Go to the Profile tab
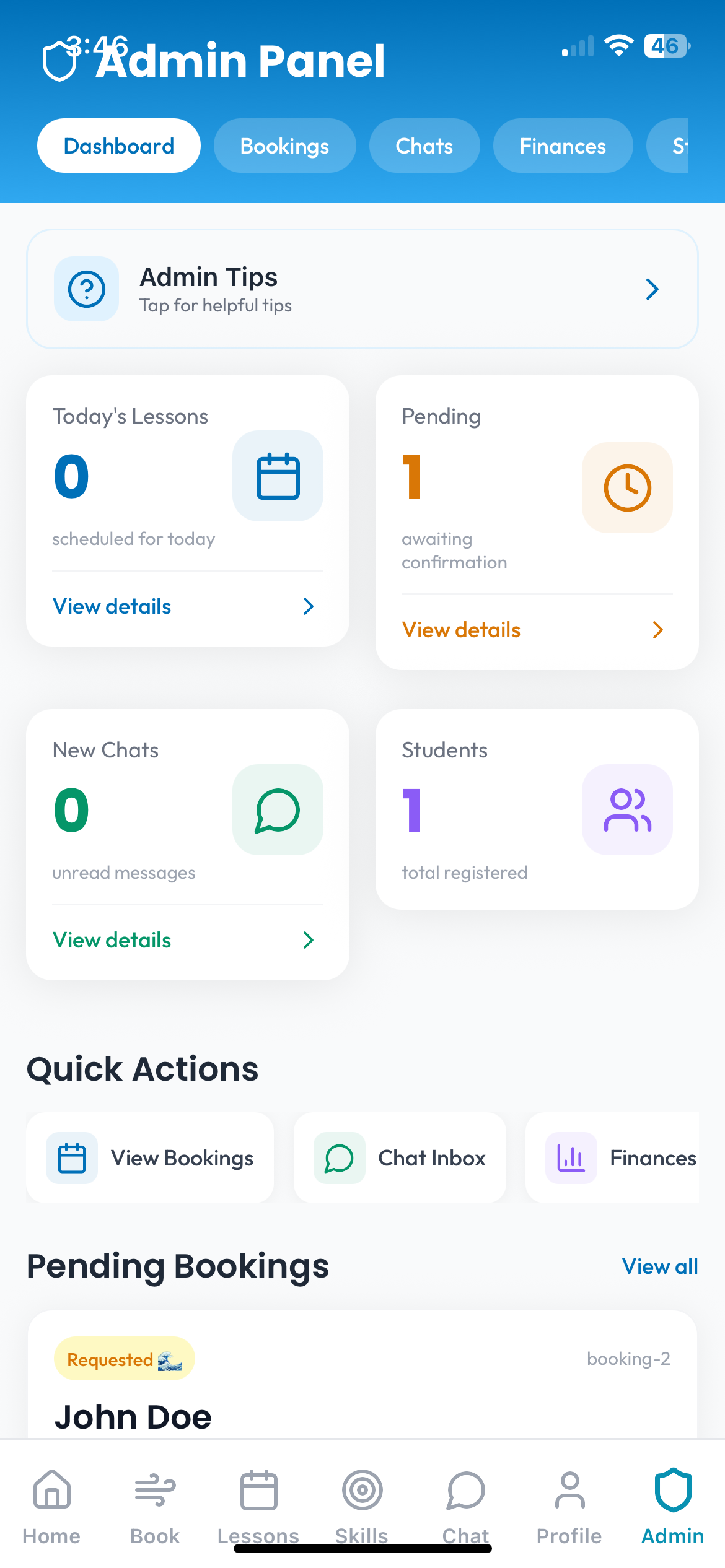 point(569,1506)
